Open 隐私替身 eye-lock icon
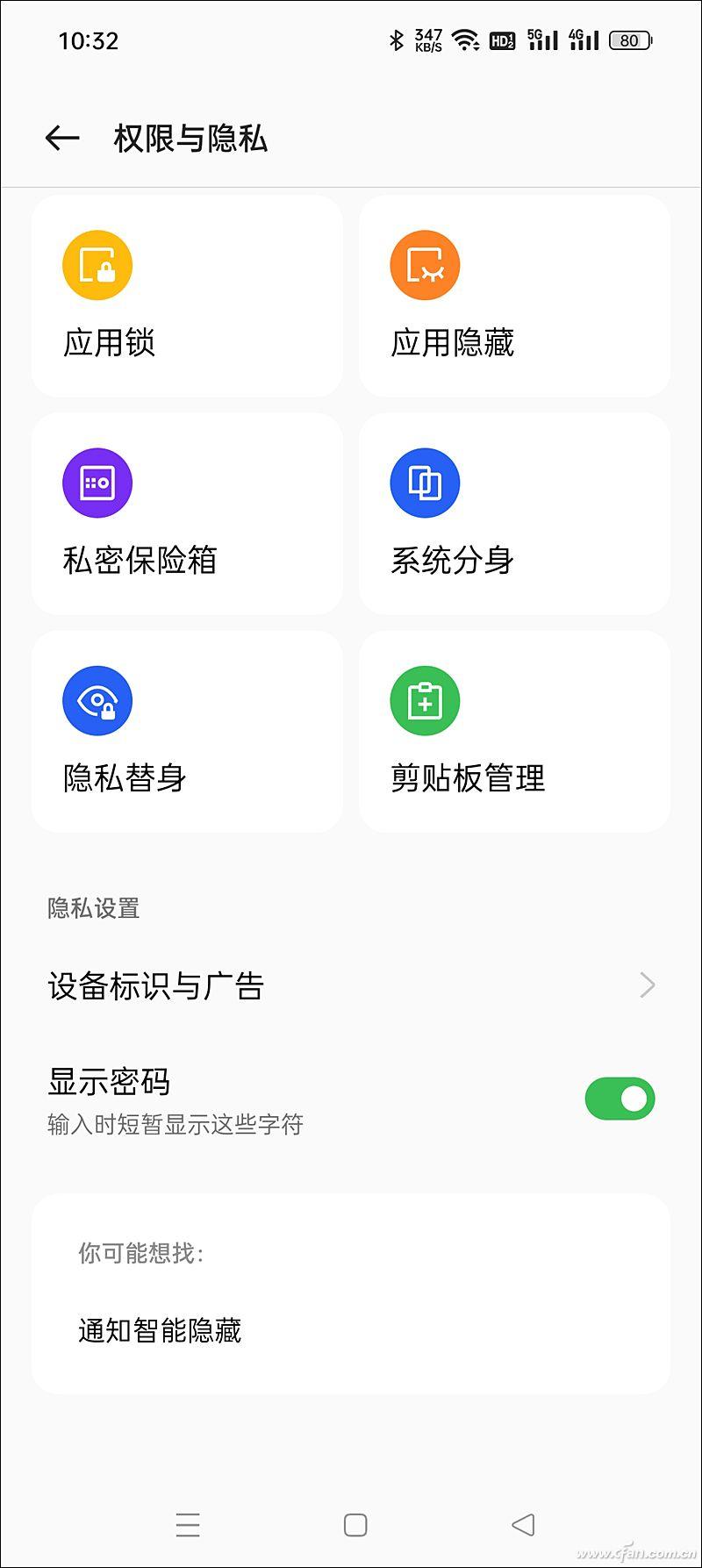Image resolution: width=702 pixels, height=1568 pixels. click(x=97, y=699)
